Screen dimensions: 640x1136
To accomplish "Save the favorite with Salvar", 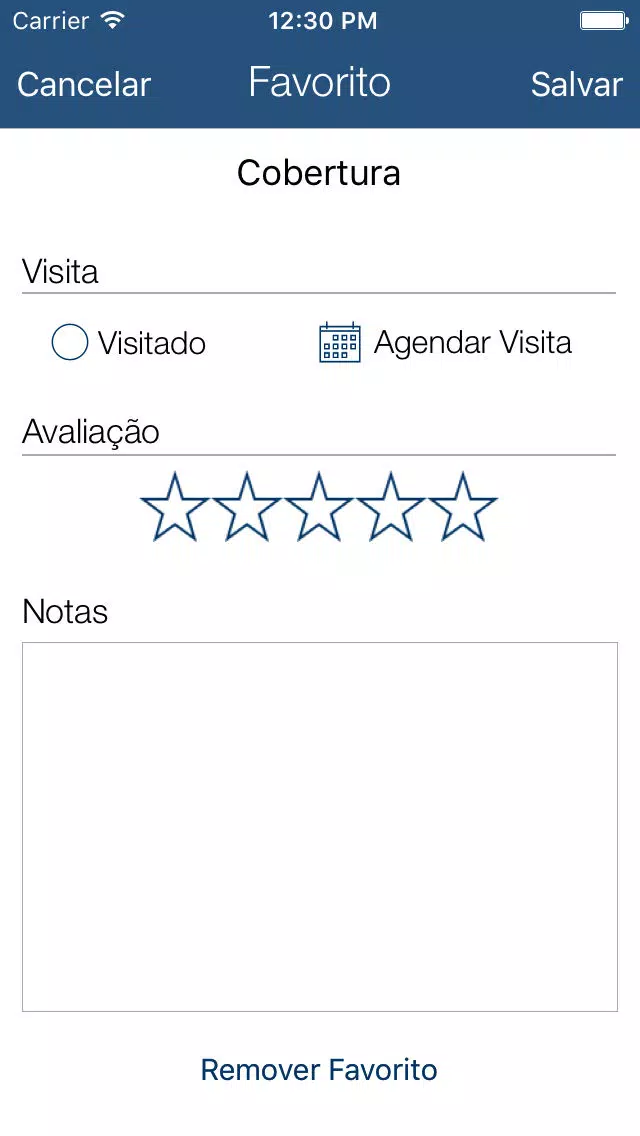I will pos(577,85).
